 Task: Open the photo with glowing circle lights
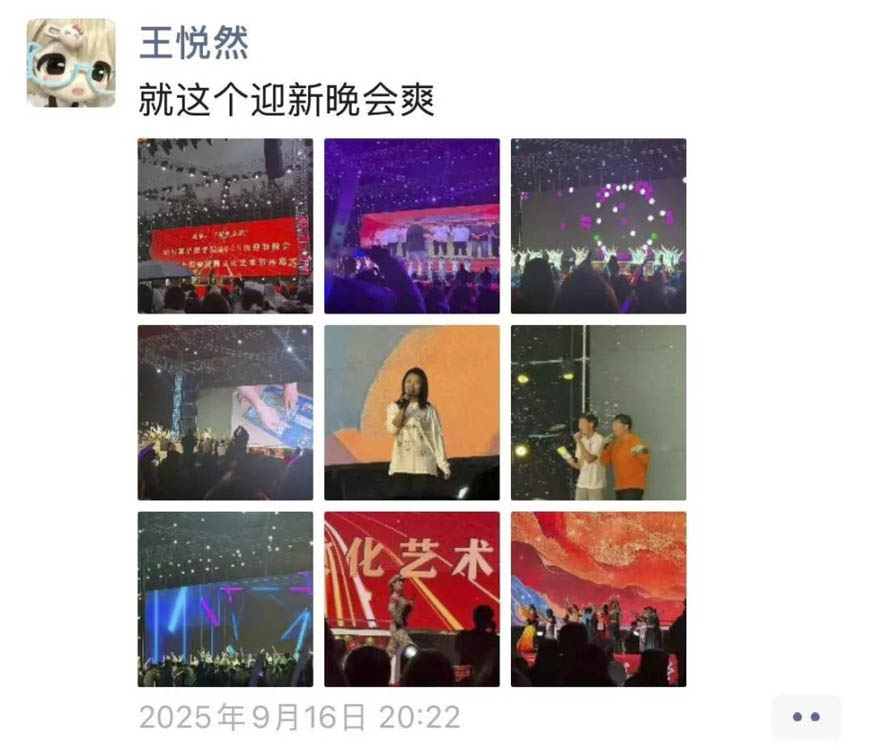(598, 226)
